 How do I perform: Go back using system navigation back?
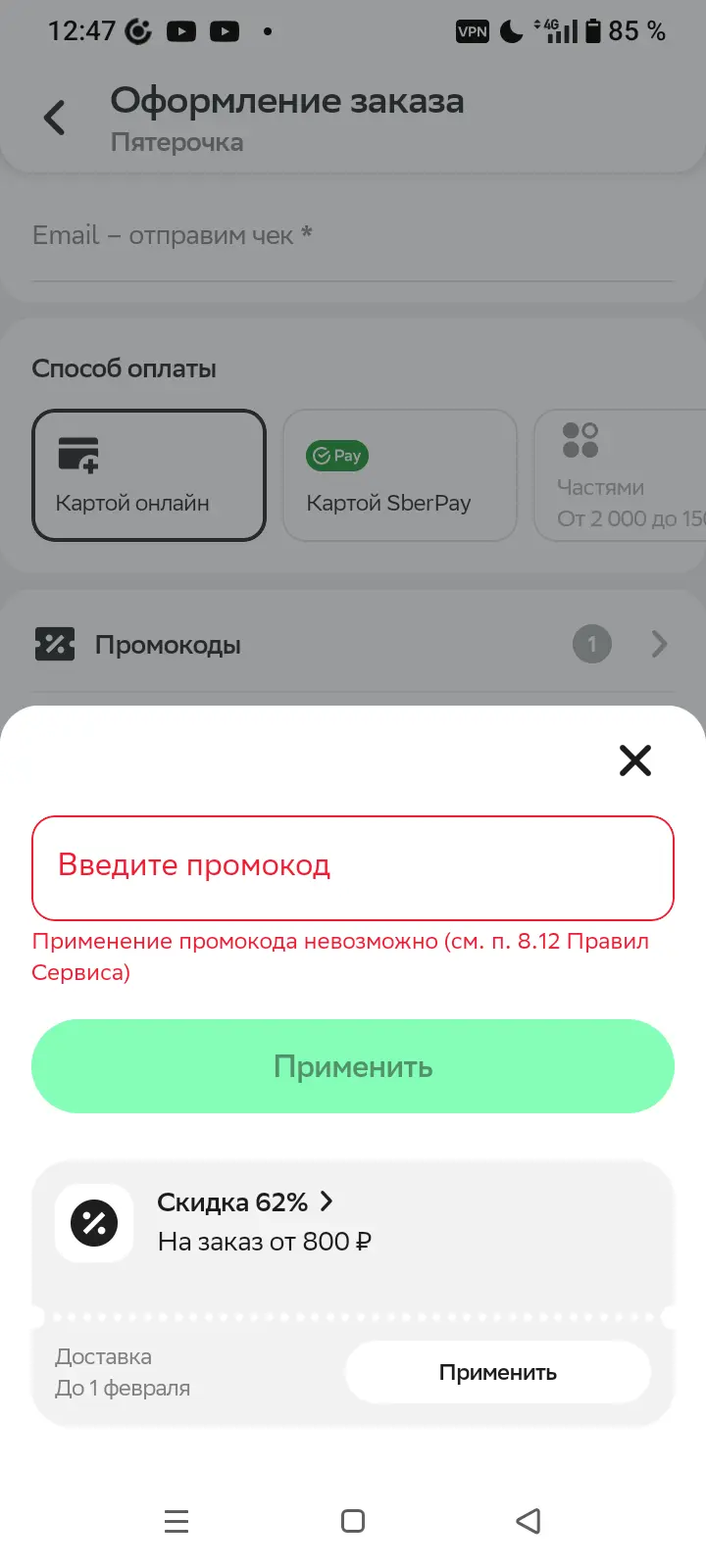(x=529, y=1521)
